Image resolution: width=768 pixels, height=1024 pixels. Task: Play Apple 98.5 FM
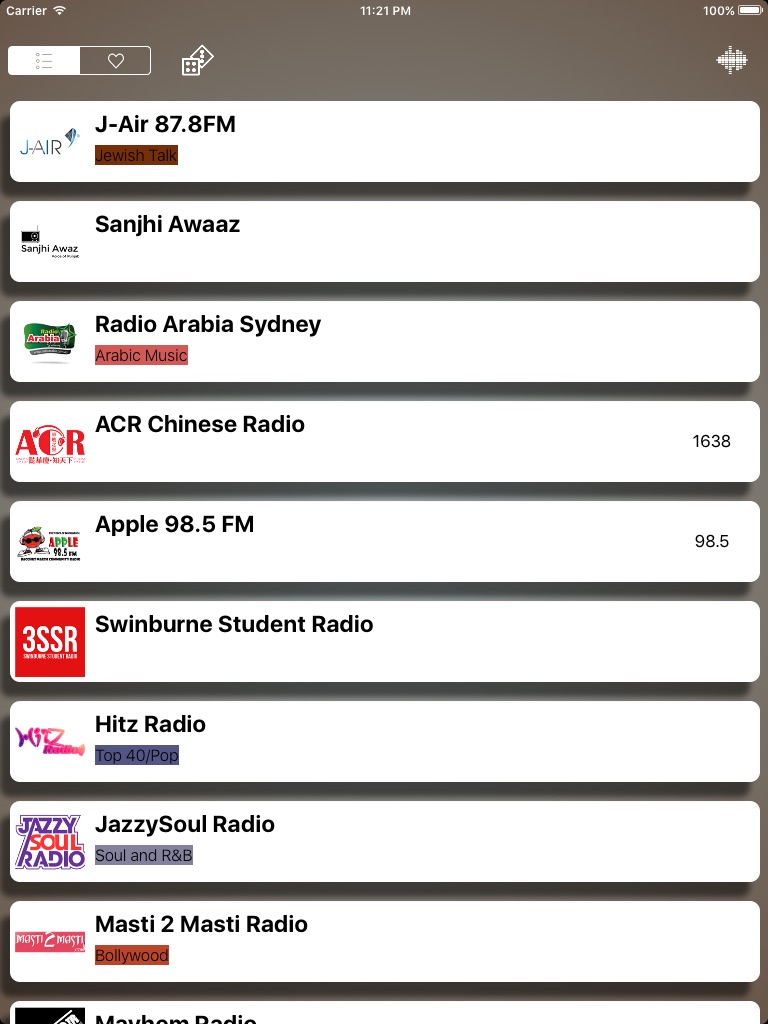point(385,541)
